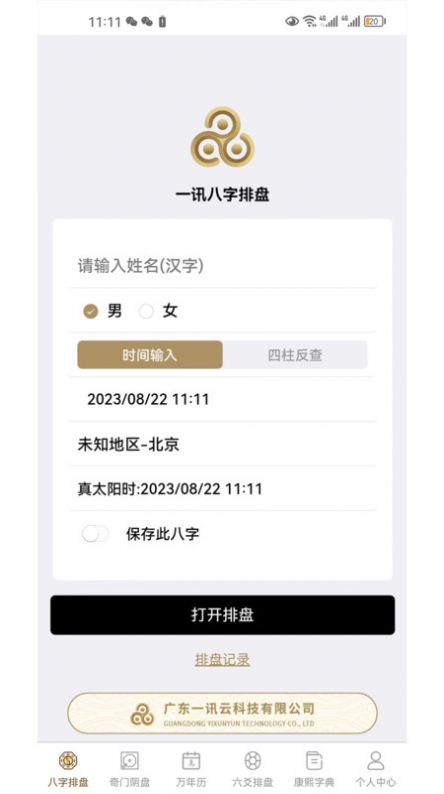Open the 万年历 tab

coord(191,769)
